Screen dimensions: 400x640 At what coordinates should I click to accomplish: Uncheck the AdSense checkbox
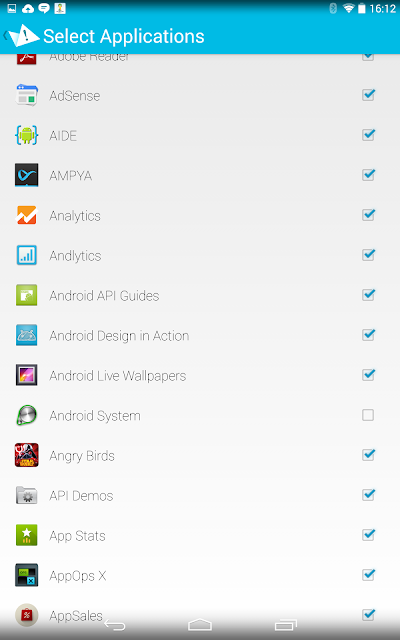click(x=368, y=95)
